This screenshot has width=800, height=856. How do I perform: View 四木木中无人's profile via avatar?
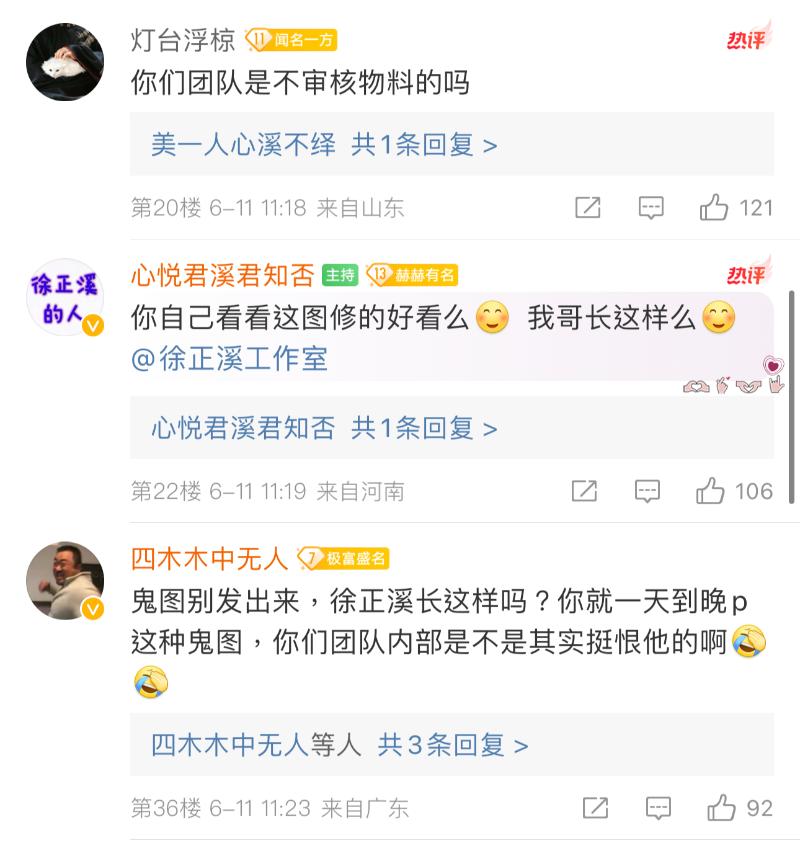(65, 581)
